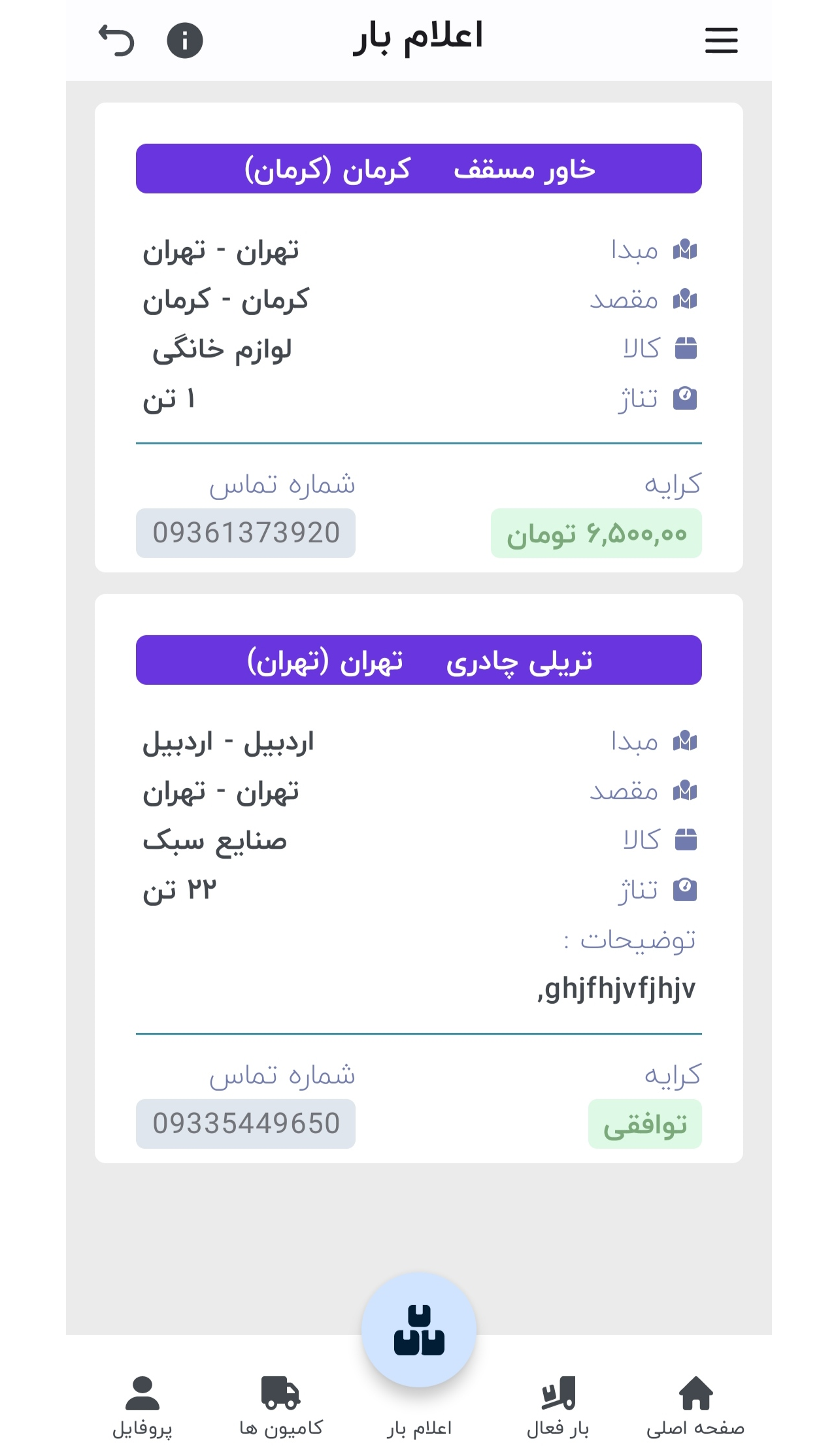Switch to the کامیون ها tab
The width and height of the screenshot is (819, 1456).
point(281,1405)
